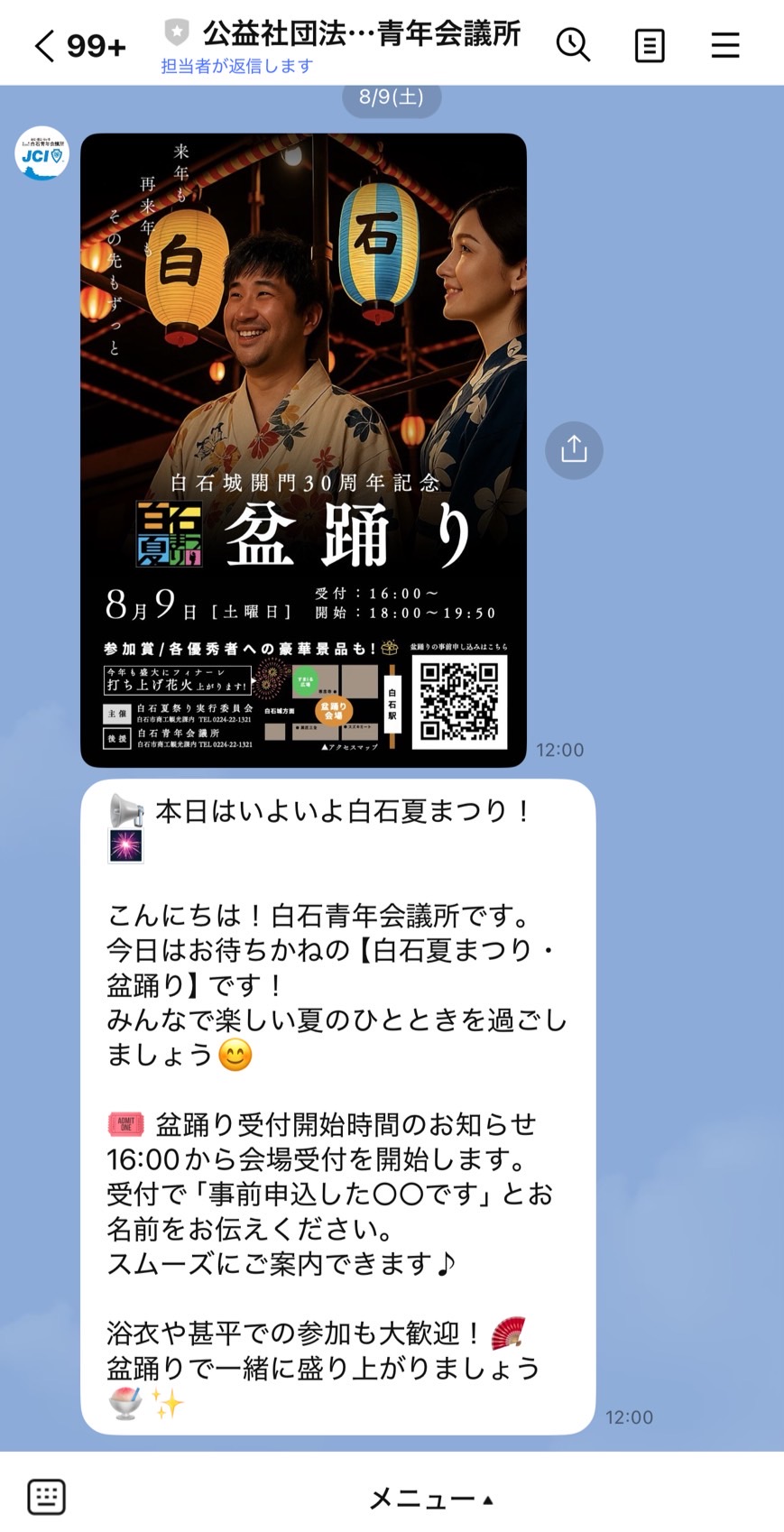Image resolution: width=784 pixels, height=1532 pixels.
Task: Switch to keyboard input
Action: point(46,1497)
